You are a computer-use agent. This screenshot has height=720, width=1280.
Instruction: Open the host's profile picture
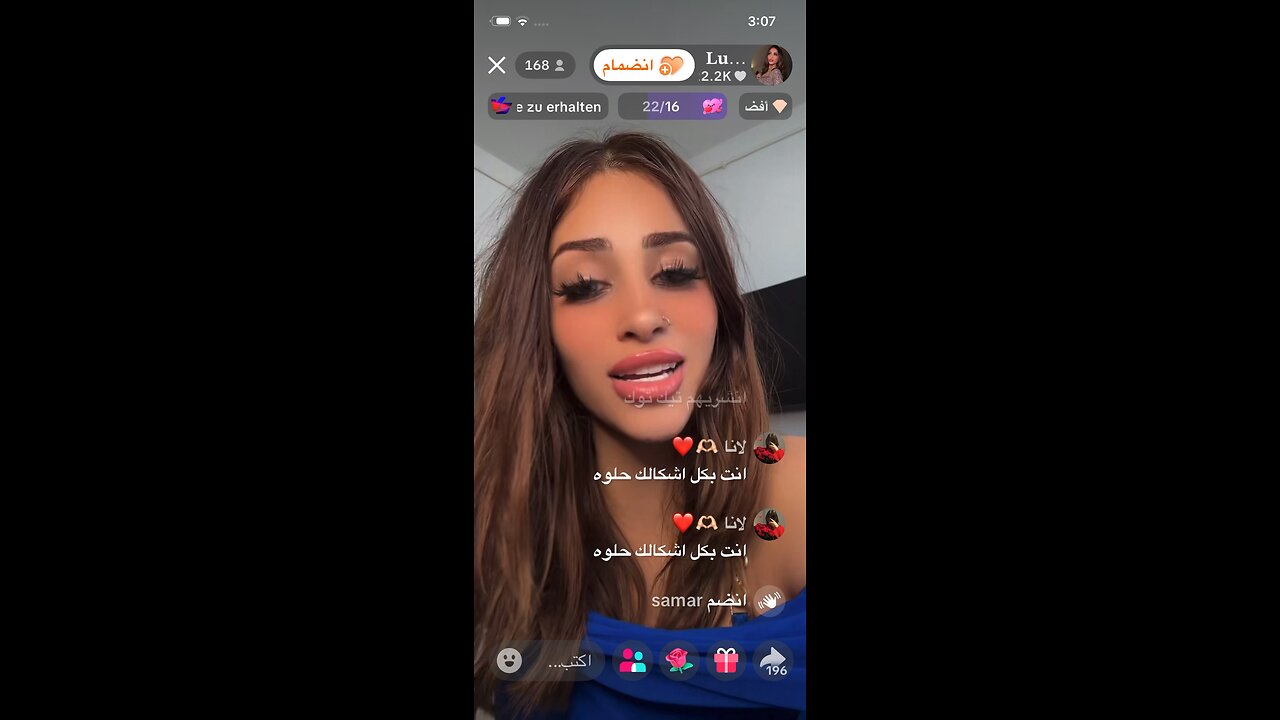(771, 66)
